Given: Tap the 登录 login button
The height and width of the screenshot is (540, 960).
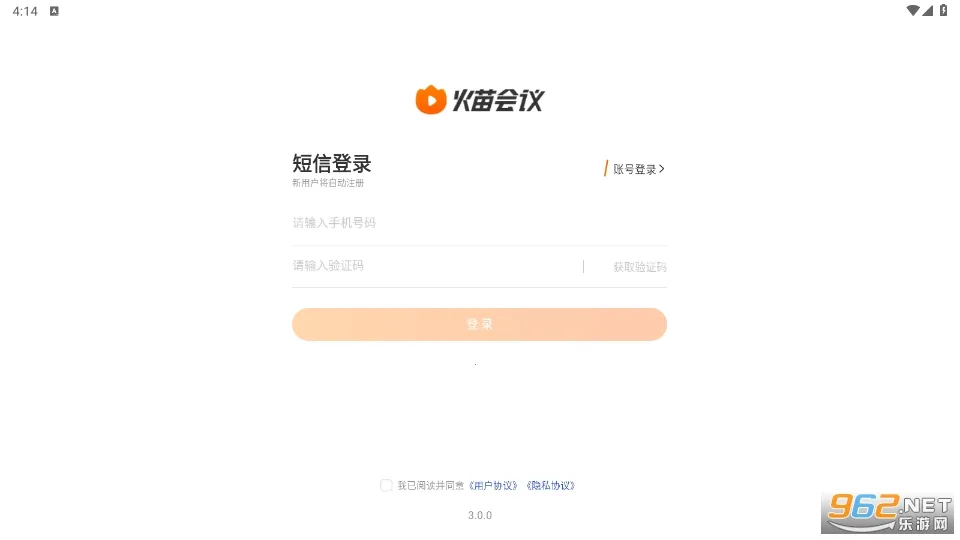Looking at the screenshot, I should [479, 324].
